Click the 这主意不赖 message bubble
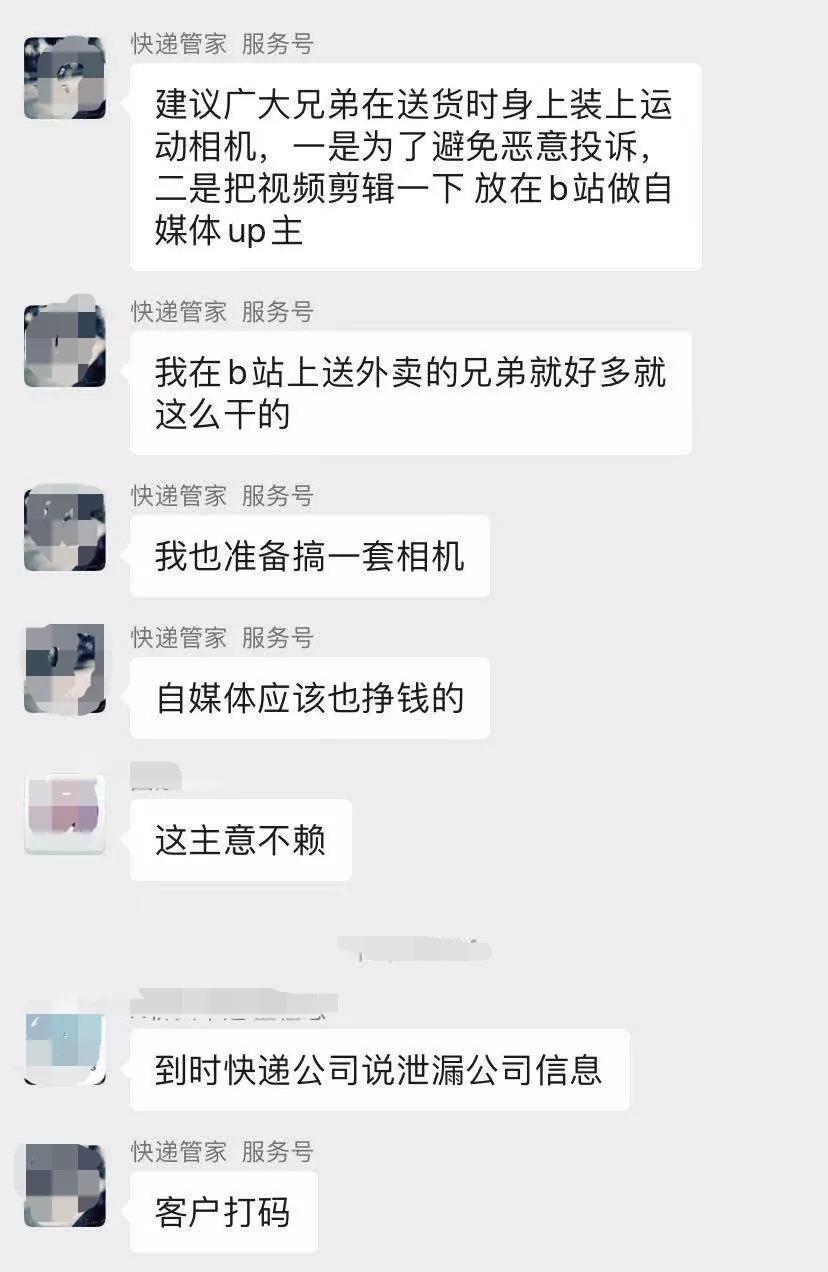Viewport: 828px width, 1272px height. [240, 840]
